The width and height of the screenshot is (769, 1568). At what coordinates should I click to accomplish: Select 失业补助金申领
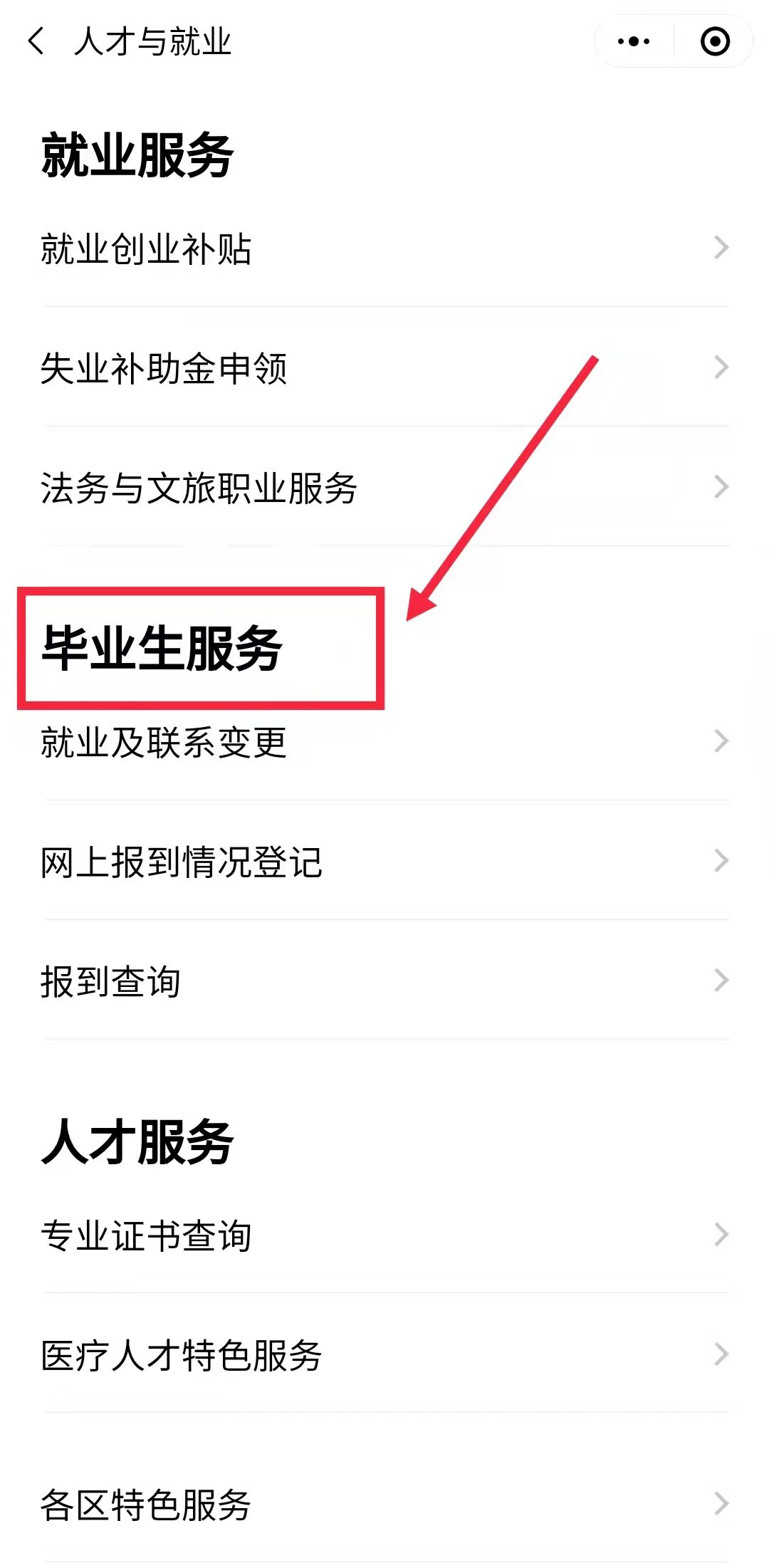[384, 368]
